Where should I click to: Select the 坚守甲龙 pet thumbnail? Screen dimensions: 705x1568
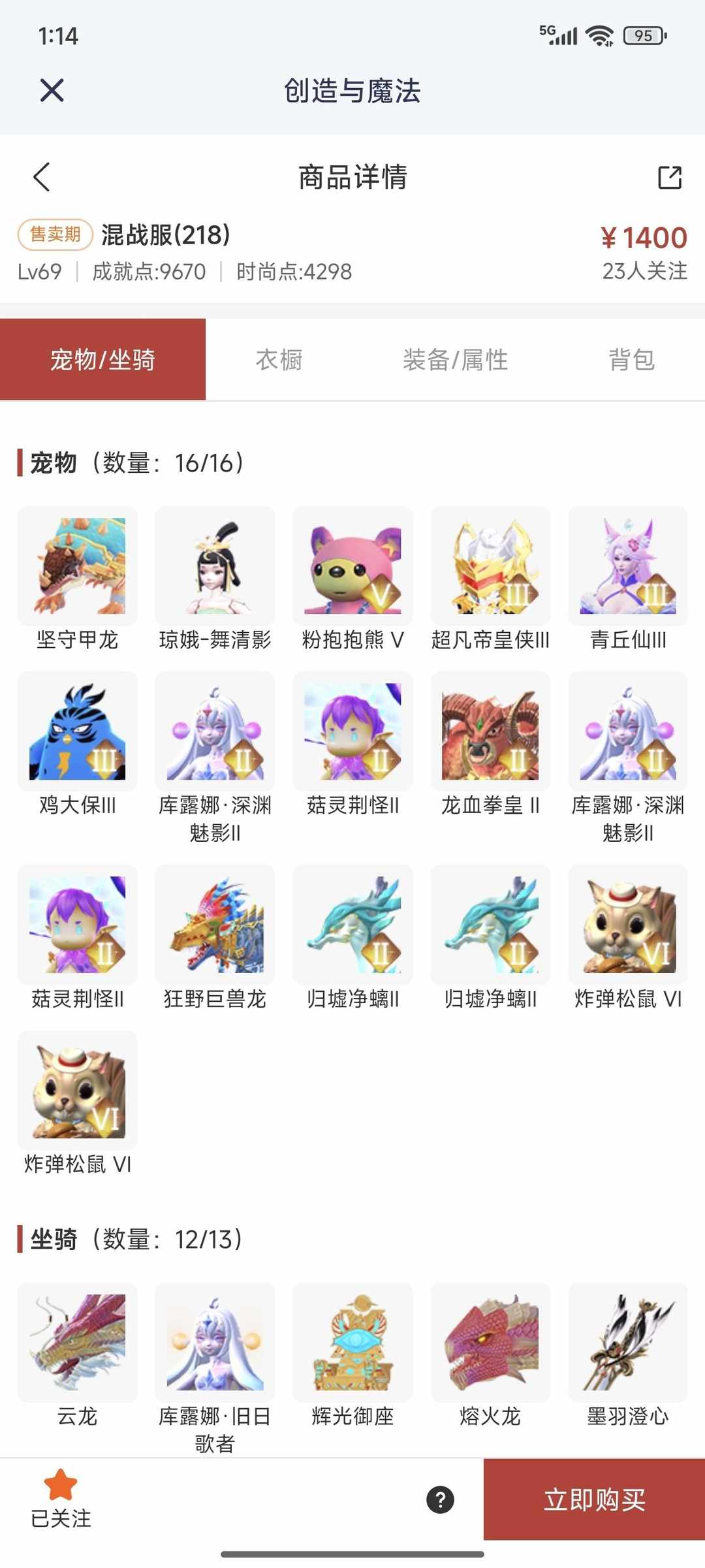click(76, 566)
